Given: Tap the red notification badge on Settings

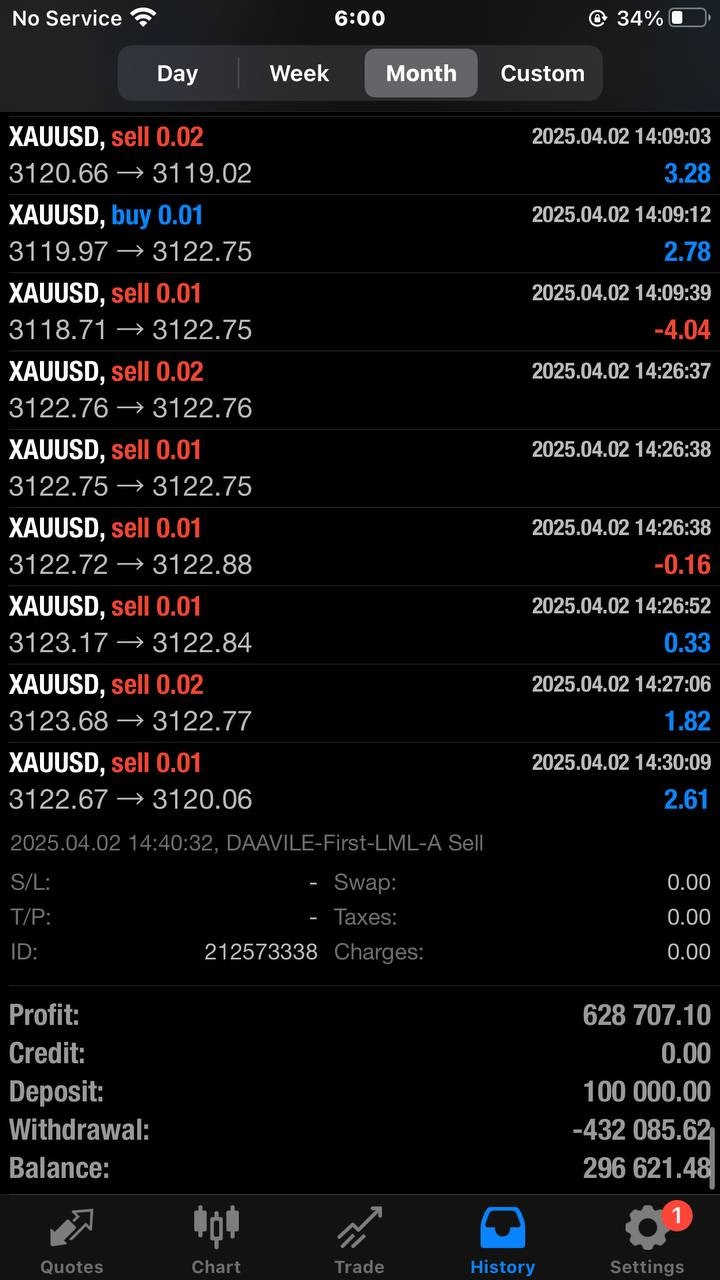Looking at the screenshot, I should tap(677, 1214).
